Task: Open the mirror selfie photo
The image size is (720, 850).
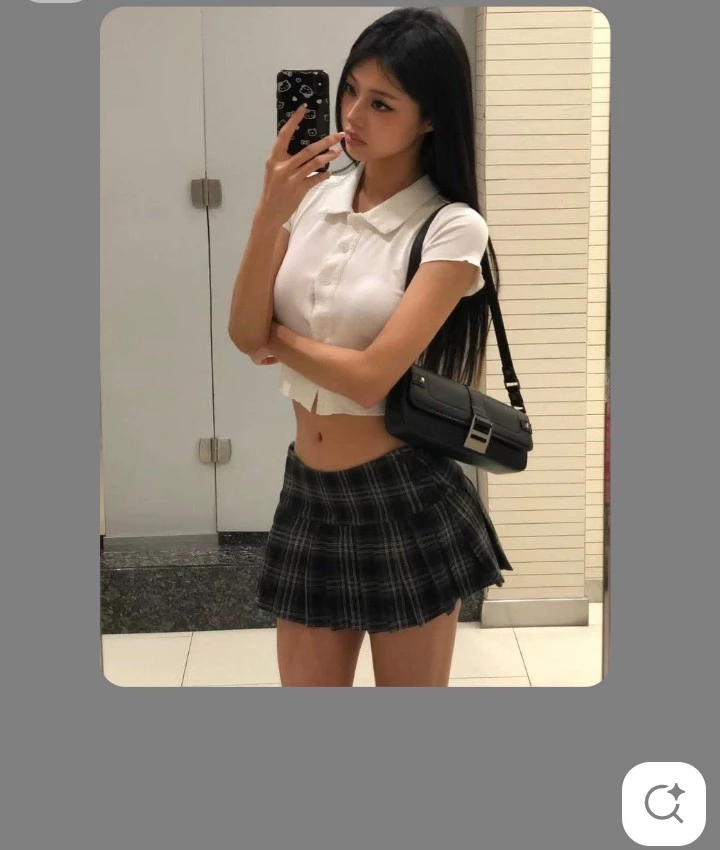Action: 355,346
